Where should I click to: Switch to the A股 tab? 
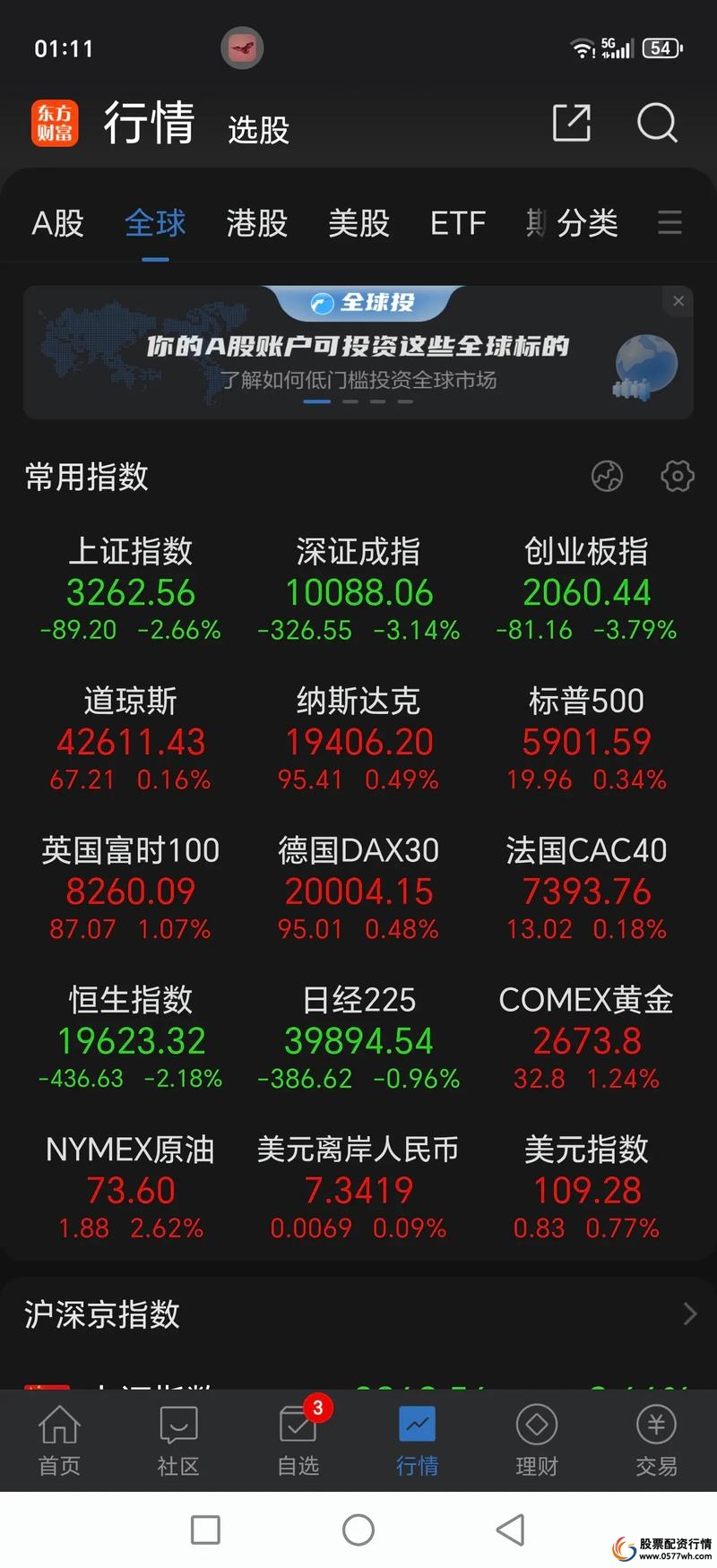(56, 224)
